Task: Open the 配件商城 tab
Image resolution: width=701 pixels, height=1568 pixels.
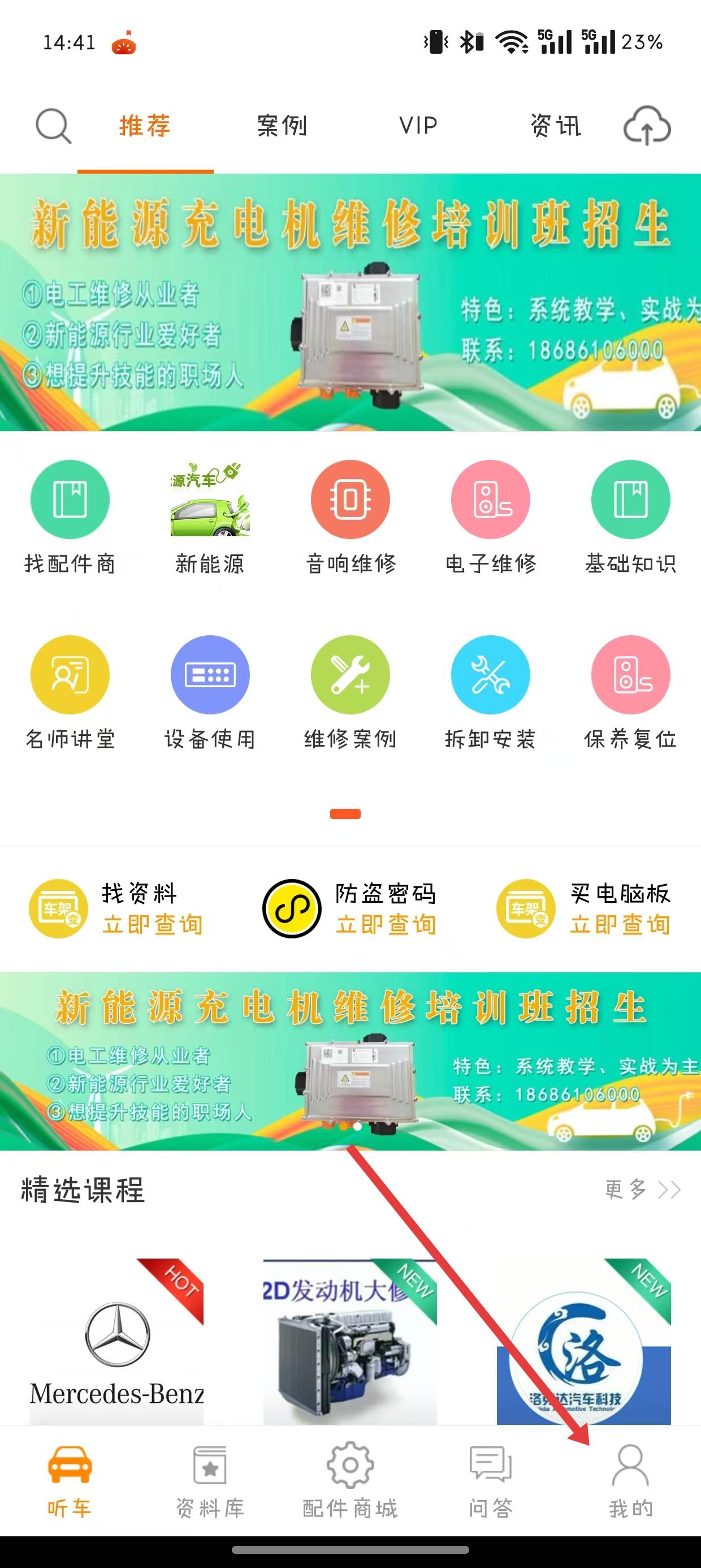Action: click(x=350, y=1481)
